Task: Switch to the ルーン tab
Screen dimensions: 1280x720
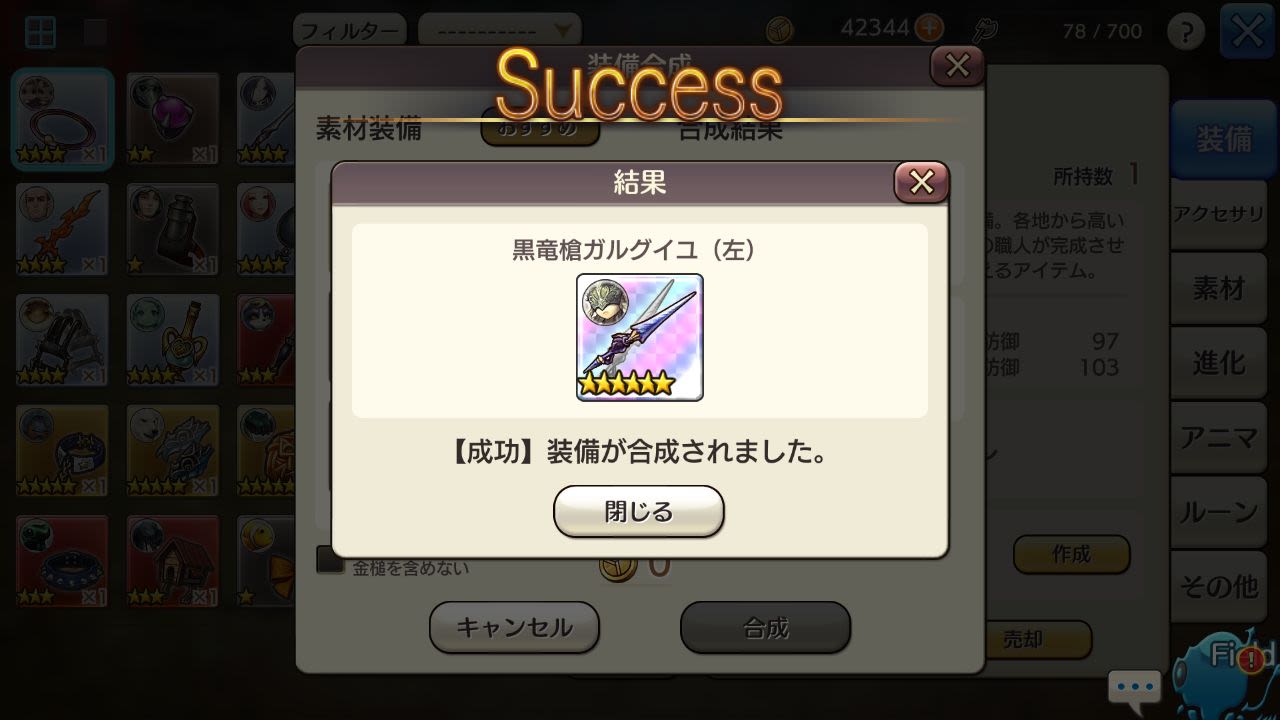Action: point(1218,511)
